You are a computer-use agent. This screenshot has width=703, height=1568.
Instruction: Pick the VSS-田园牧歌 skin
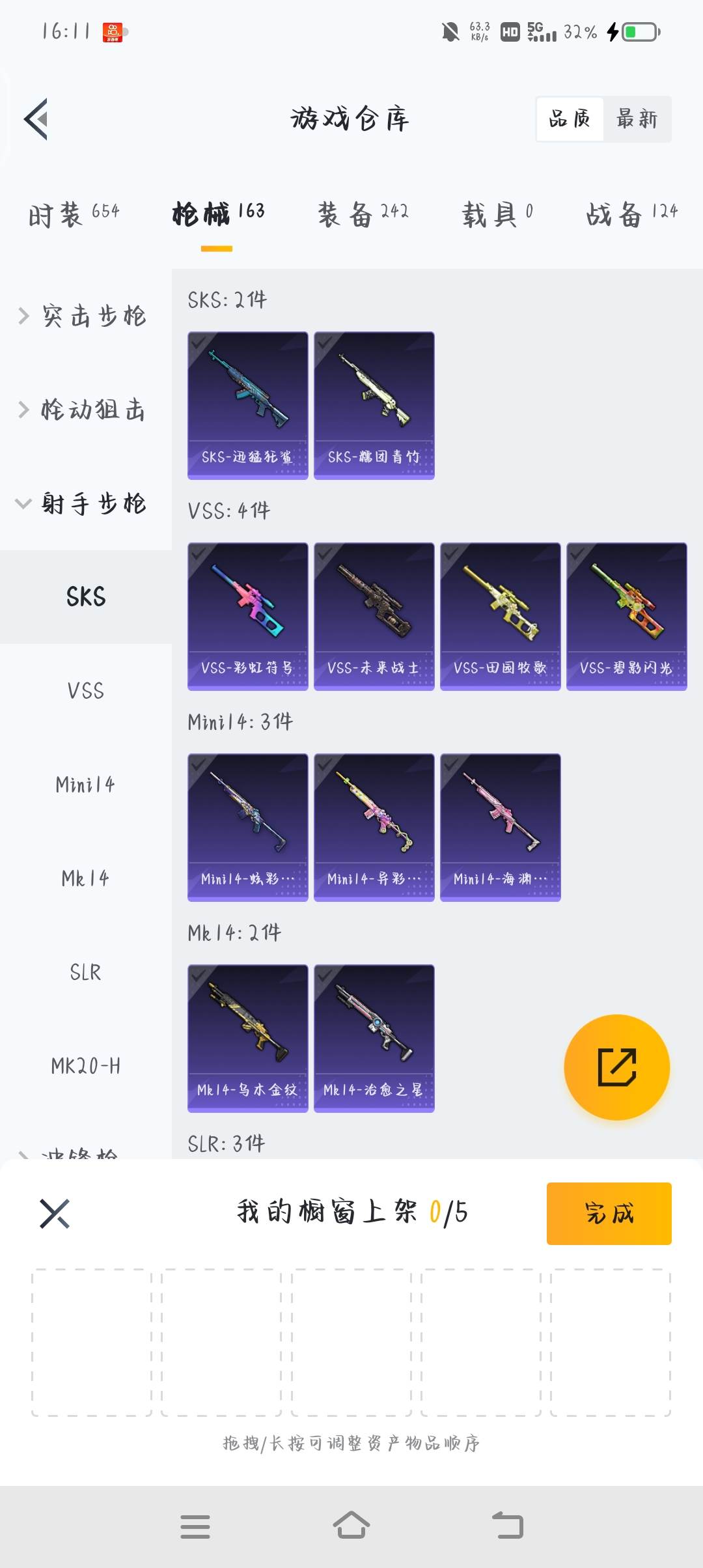(x=500, y=616)
